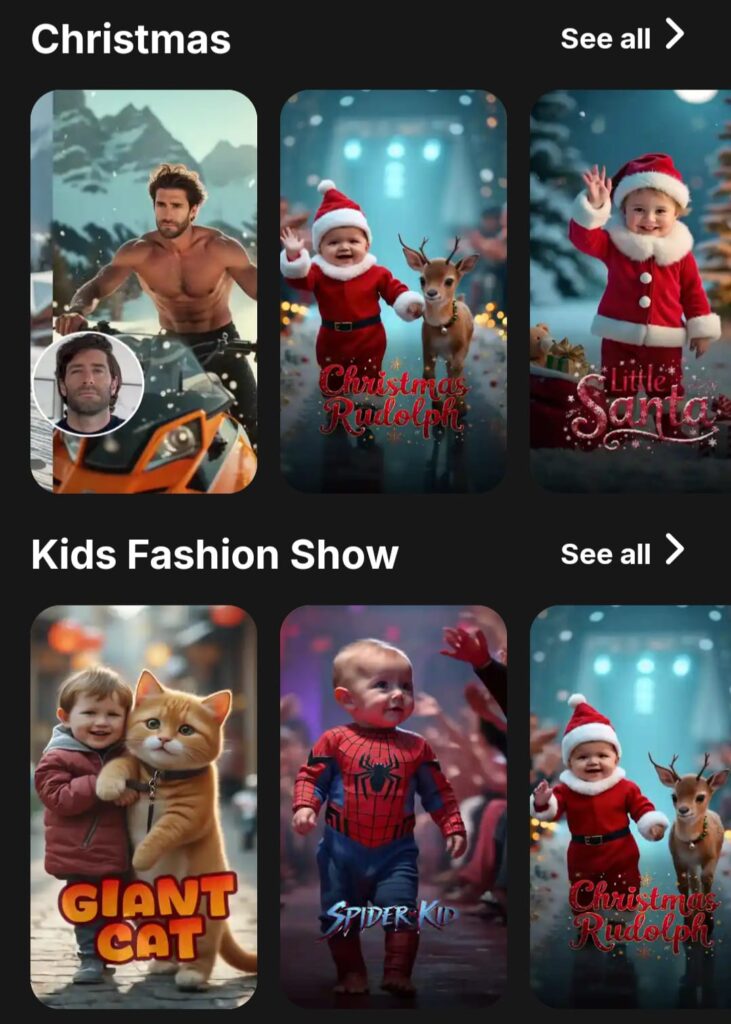
Task: See all Christmas templates
Action: click(622, 38)
